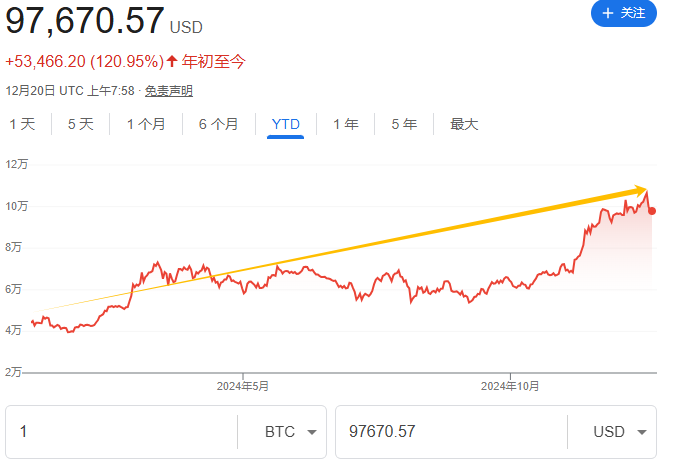Switch to the 1 天 range
Viewport: 673px width, 465px height.
(x=22, y=125)
